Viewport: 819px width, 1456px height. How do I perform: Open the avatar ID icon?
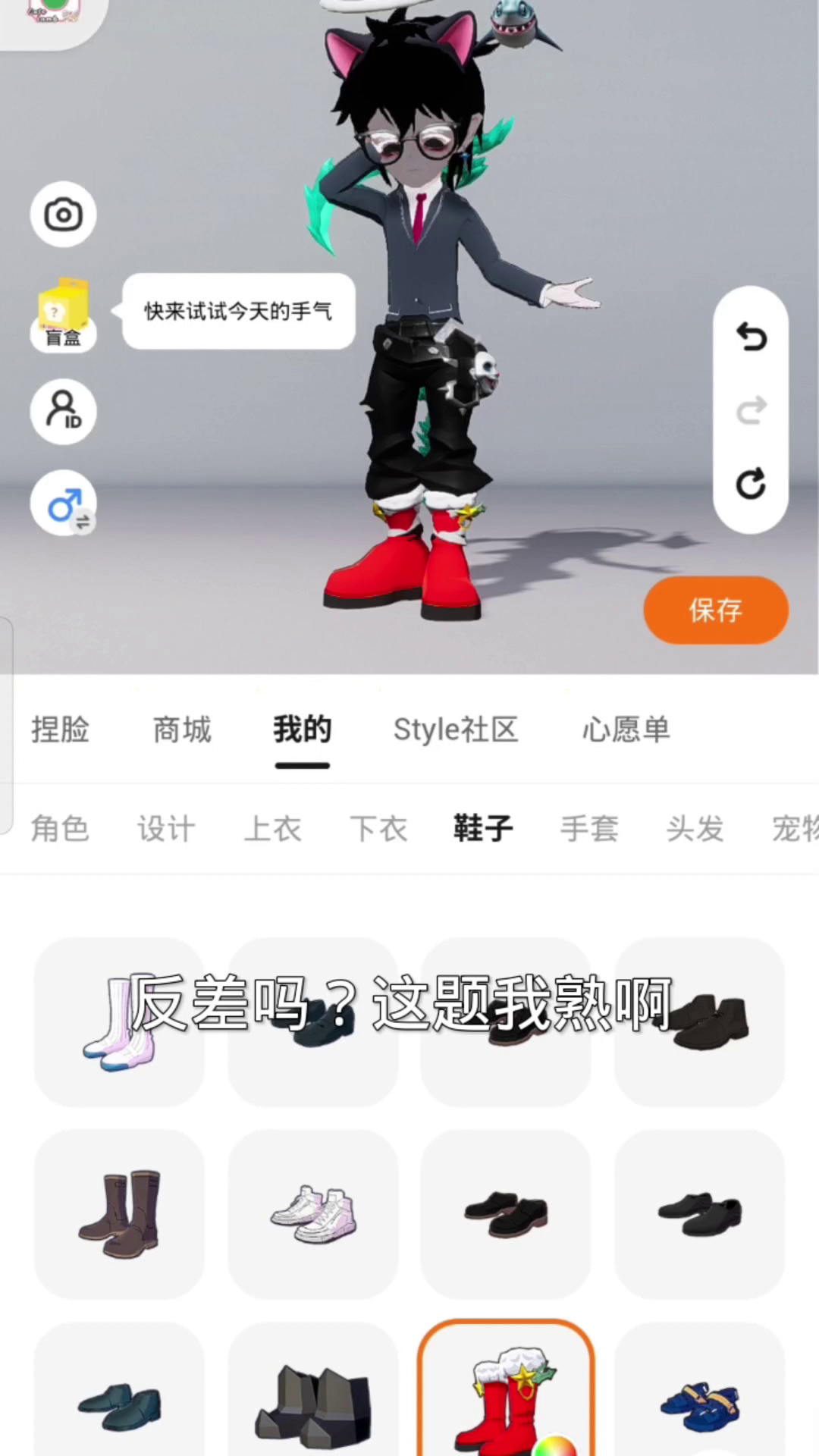(x=63, y=412)
